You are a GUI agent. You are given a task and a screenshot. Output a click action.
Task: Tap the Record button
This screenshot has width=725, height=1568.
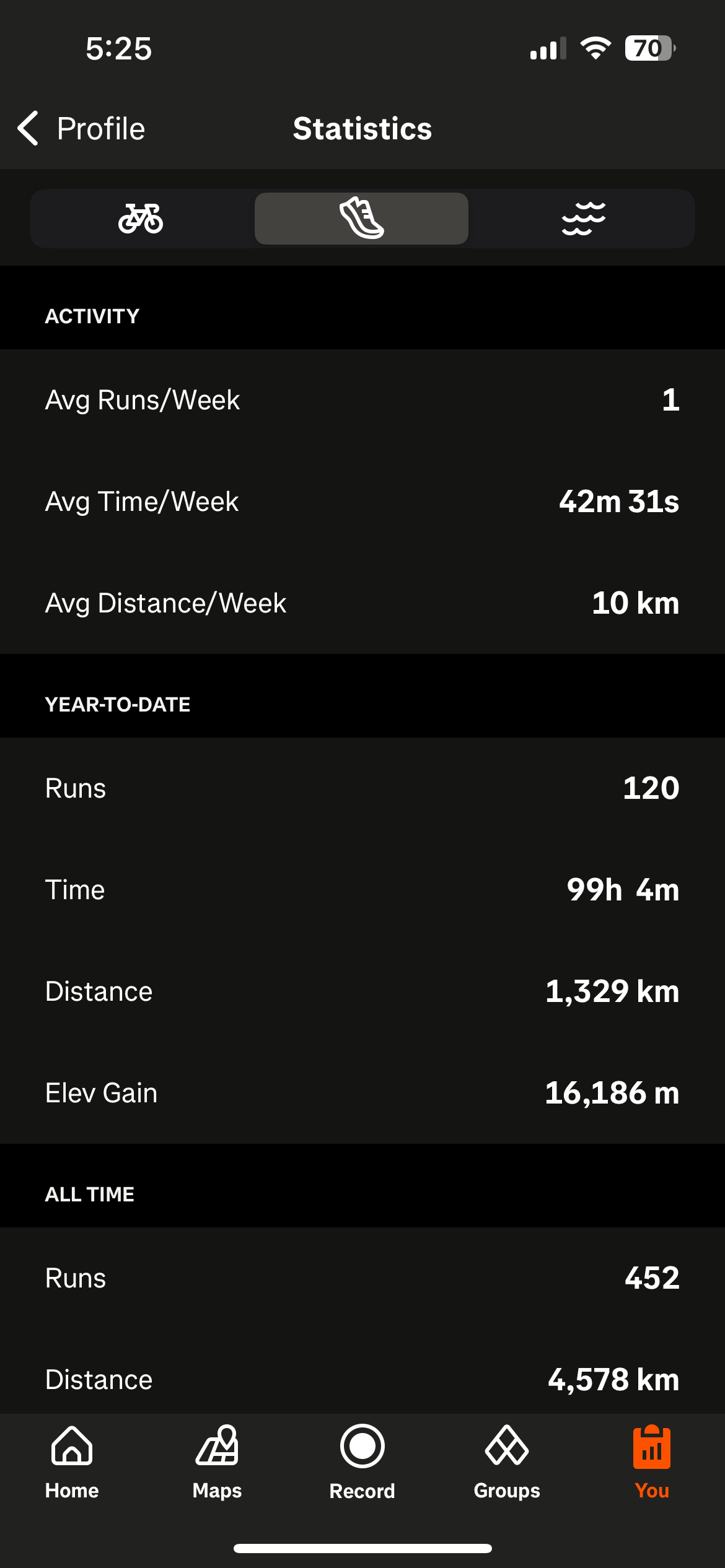362,1461
